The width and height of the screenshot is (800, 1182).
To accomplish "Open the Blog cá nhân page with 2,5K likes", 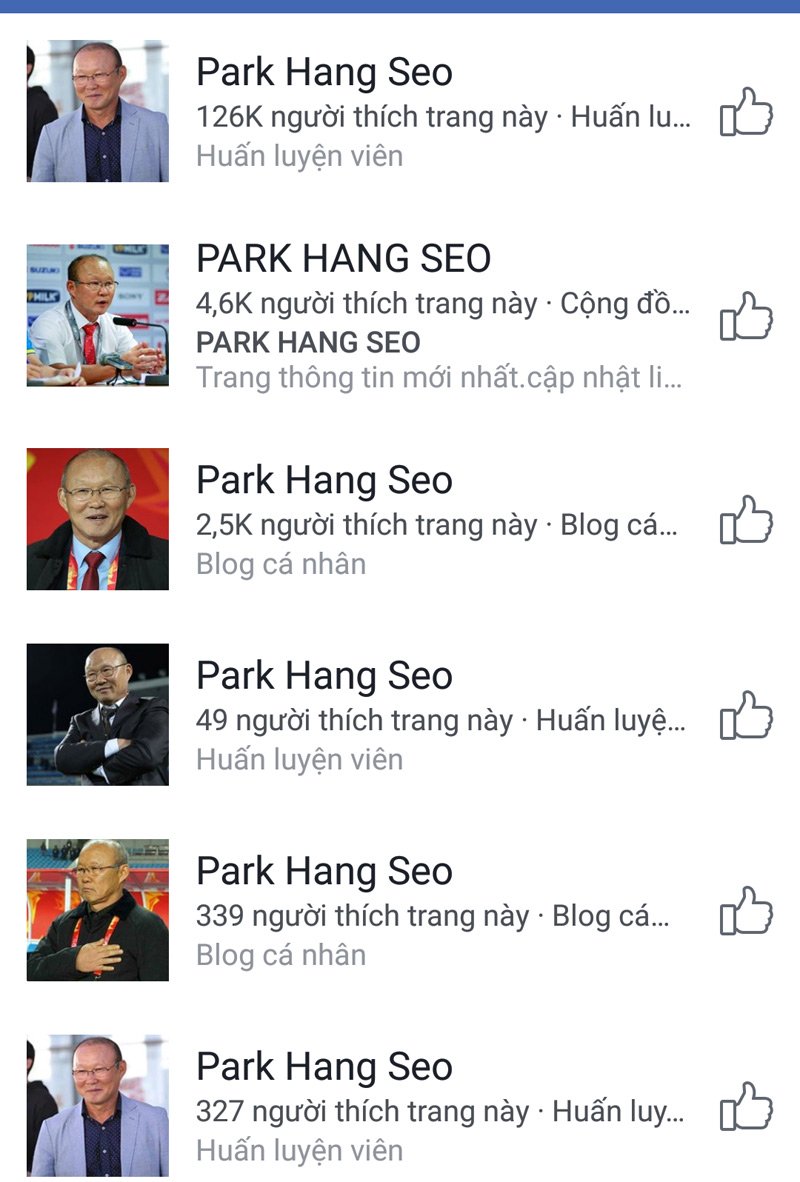I will tap(324, 481).
